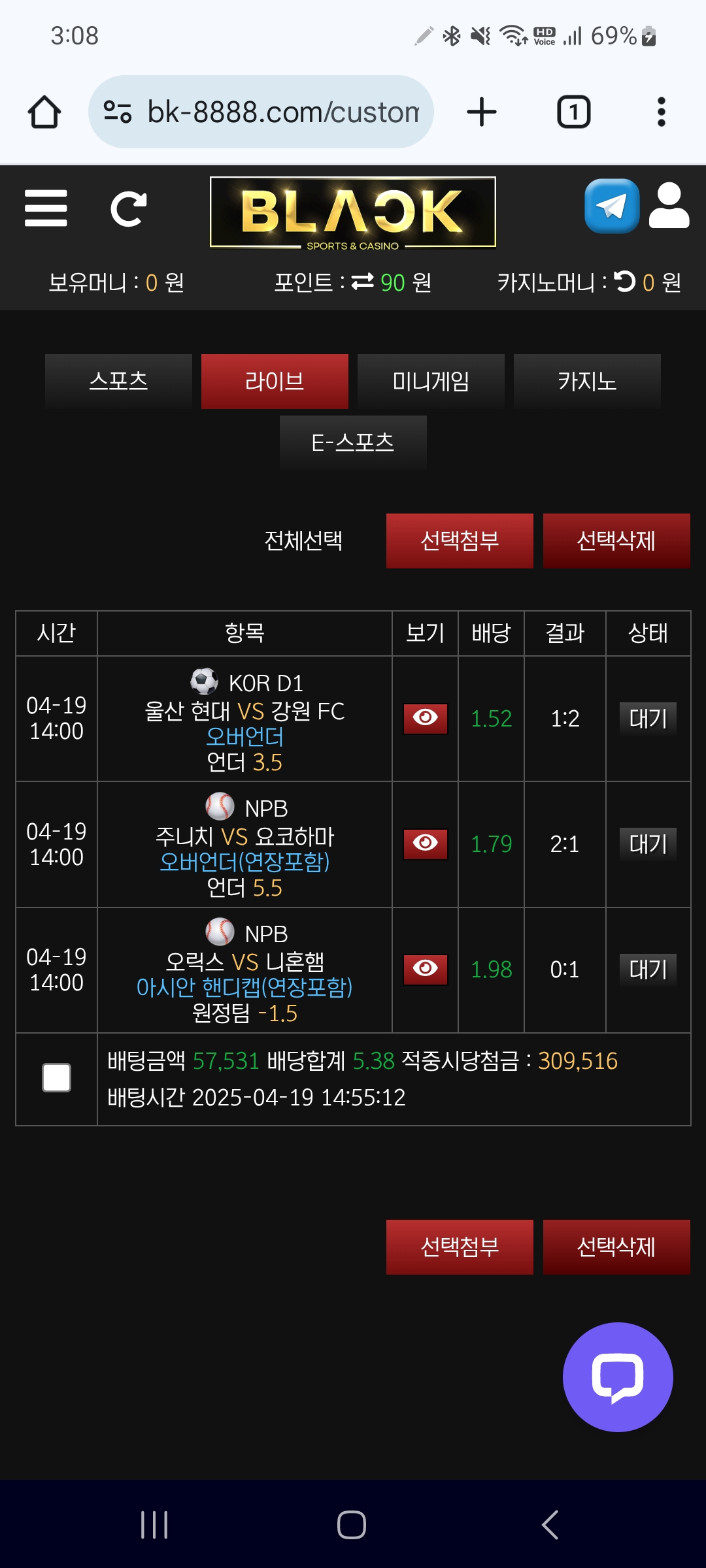Select the 라이브 tab
Viewport: 706px width, 1568px height.
point(275,382)
